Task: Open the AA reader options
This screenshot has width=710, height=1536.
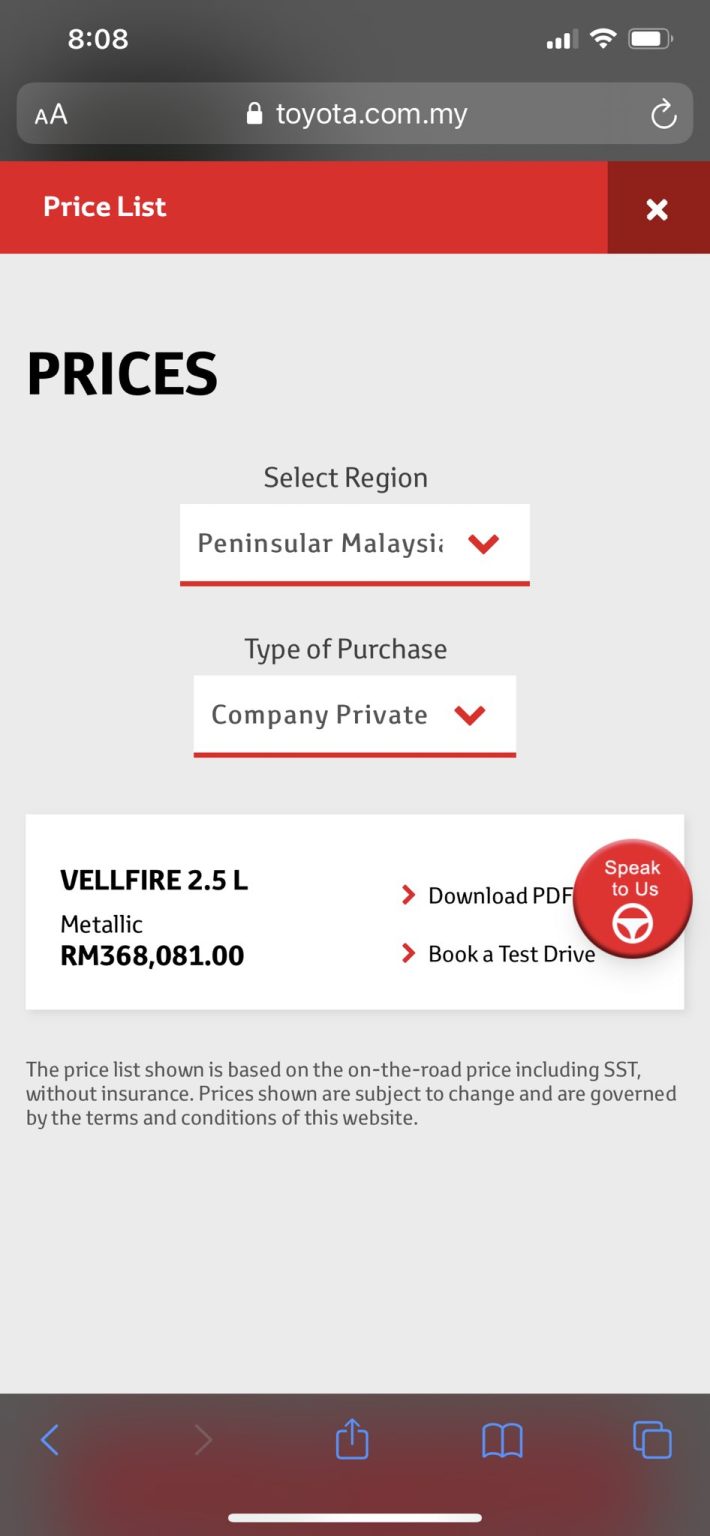Action: pyautogui.click(x=51, y=115)
